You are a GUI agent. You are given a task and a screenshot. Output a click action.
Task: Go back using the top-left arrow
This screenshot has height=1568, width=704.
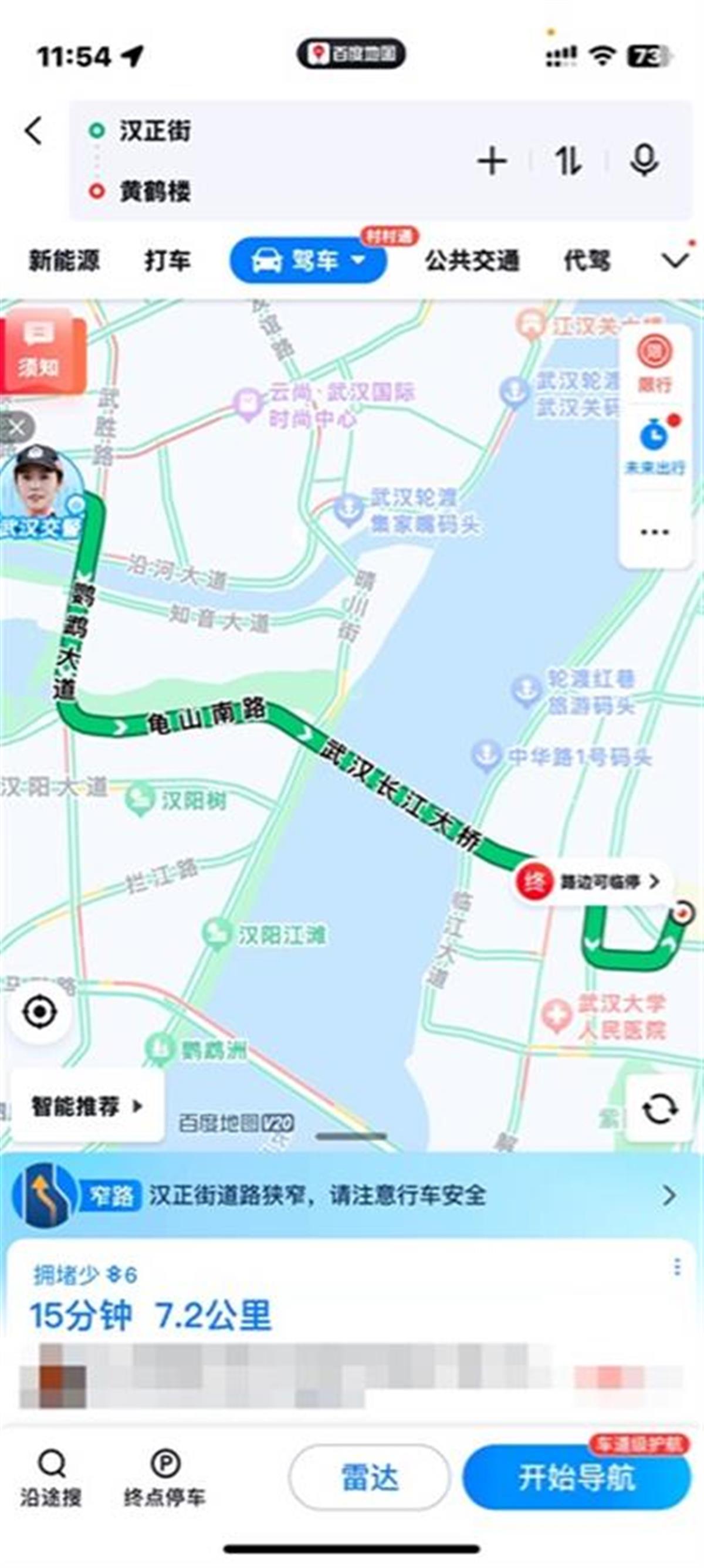(x=34, y=131)
